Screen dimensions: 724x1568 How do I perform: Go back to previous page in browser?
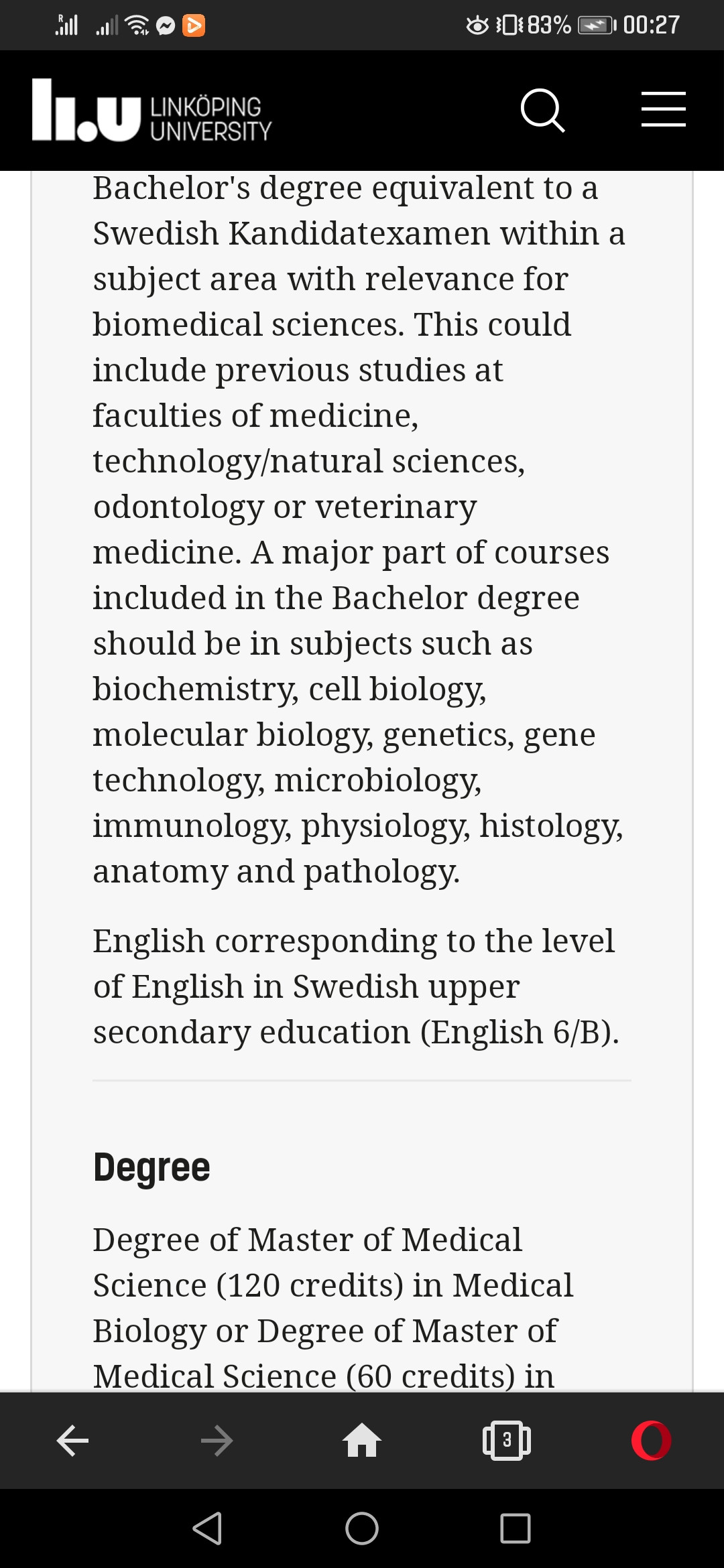(x=72, y=1440)
